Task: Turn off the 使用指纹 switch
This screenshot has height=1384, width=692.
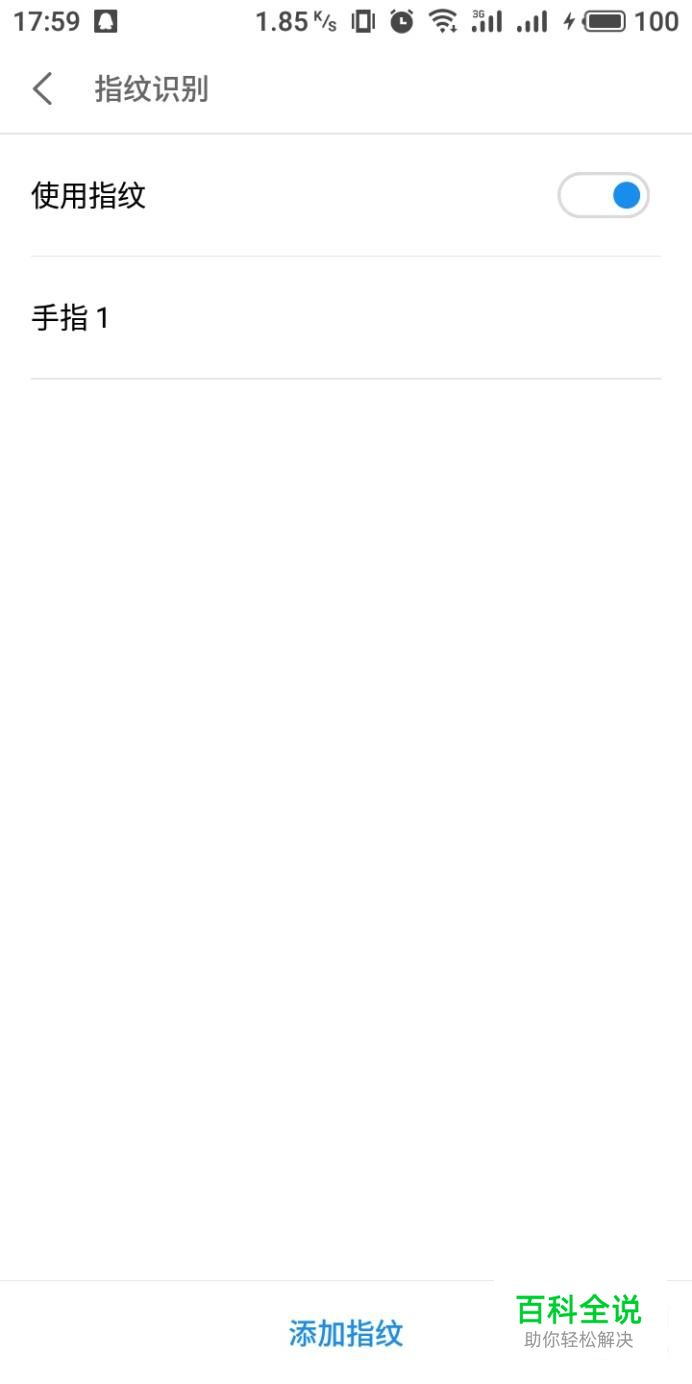Action: tap(603, 195)
